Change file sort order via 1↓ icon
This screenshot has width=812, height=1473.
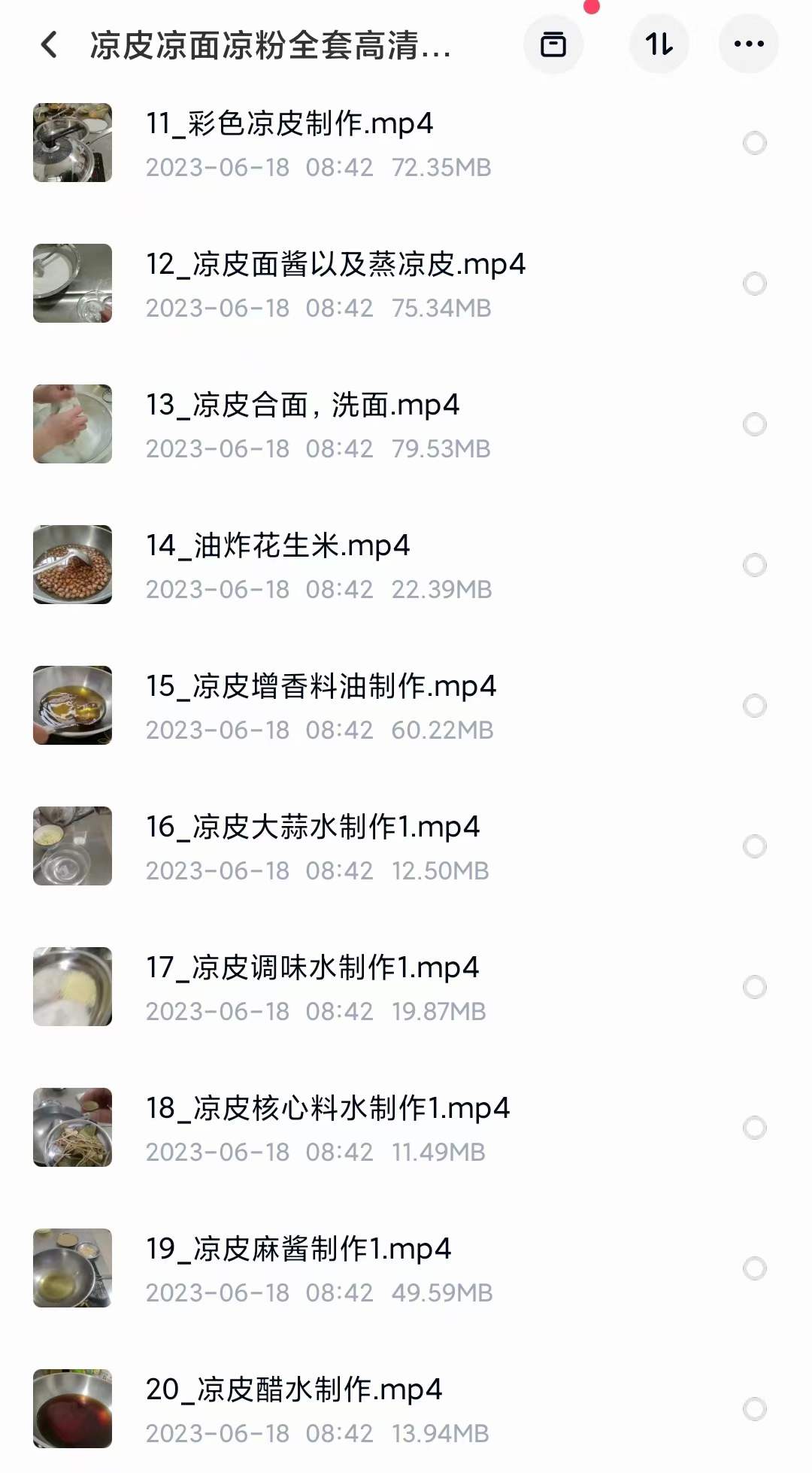(x=659, y=45)
